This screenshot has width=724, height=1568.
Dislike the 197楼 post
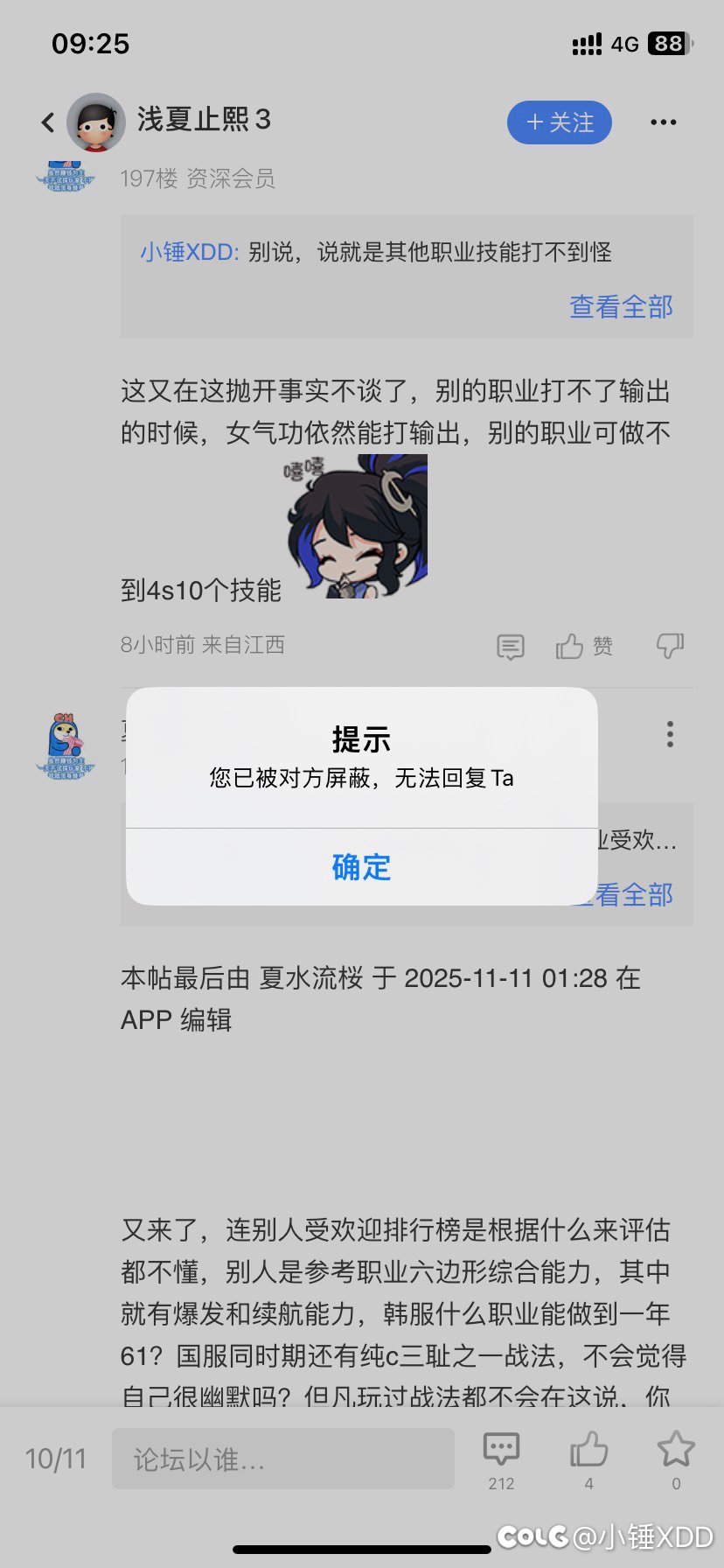(670, 646)
